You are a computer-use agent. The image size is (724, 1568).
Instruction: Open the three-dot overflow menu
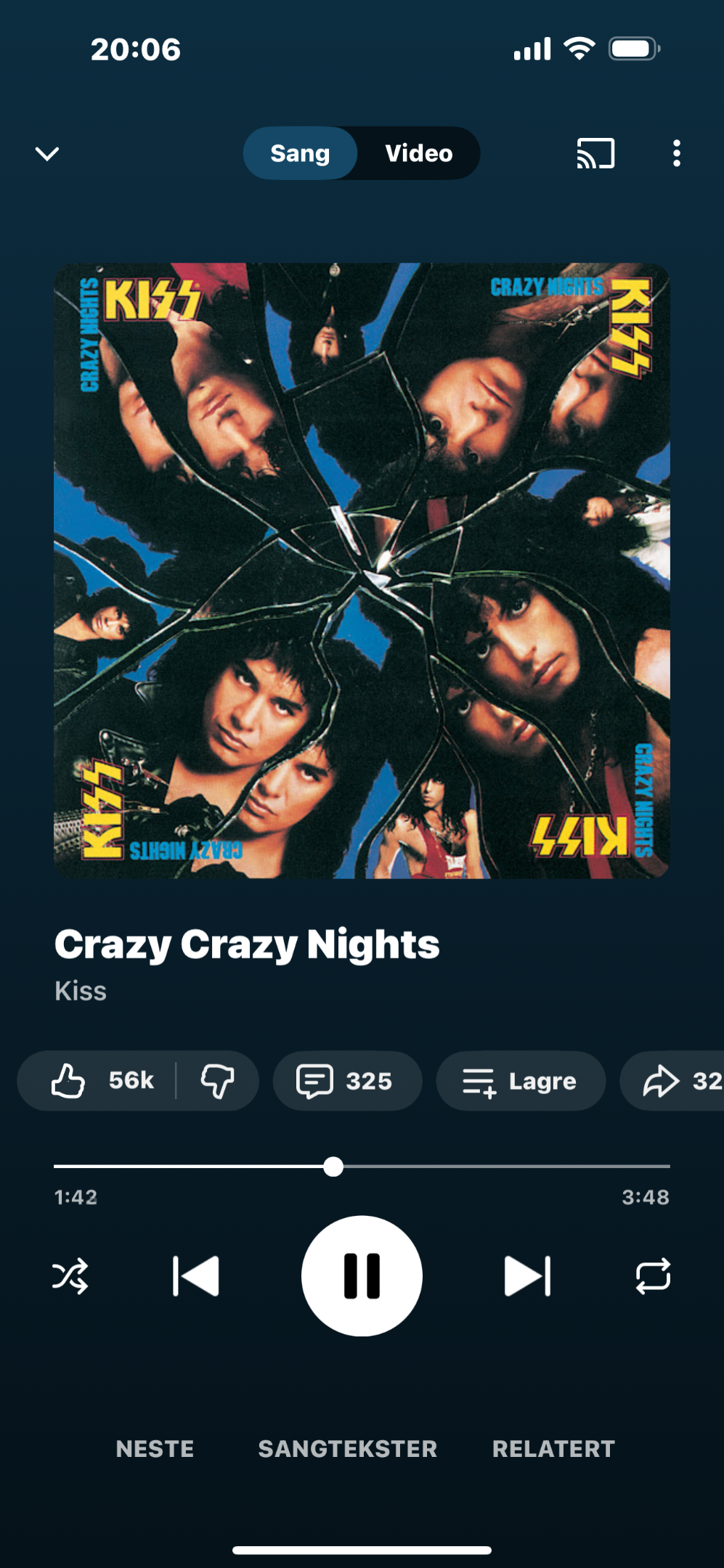pos(676,154)
